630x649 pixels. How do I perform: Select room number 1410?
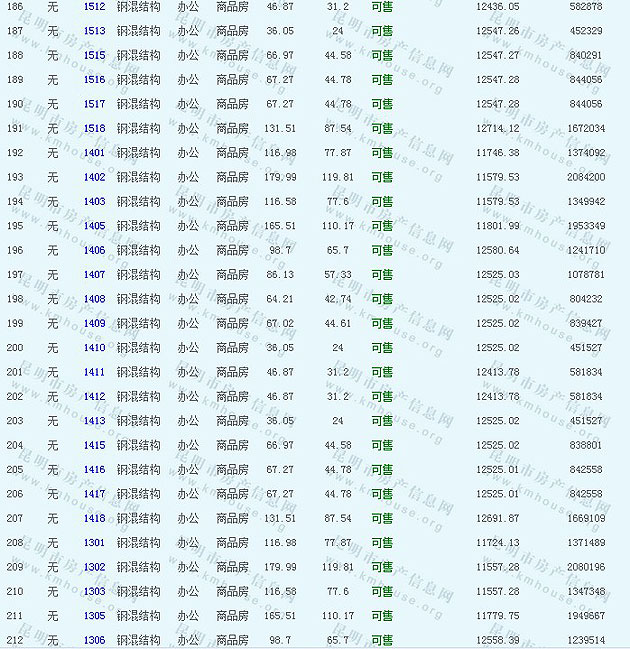(x=94, y=348)
